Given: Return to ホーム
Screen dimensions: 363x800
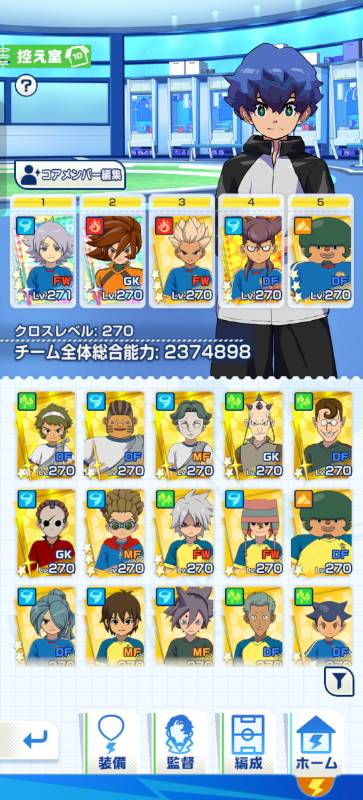Looking at the screenshot, I should [317, 743].
